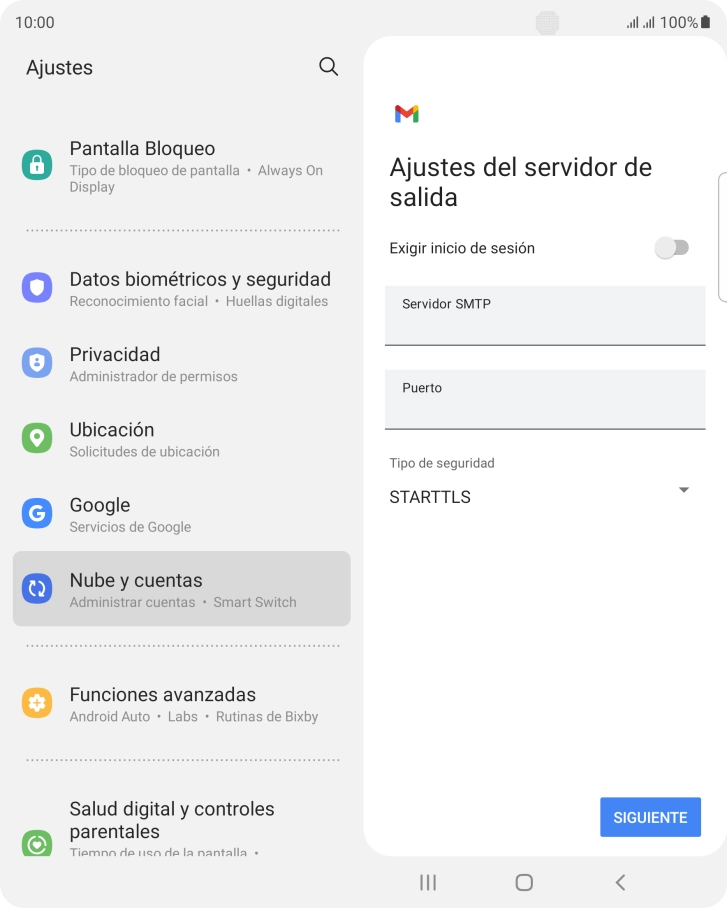This screenshot has width=727, height=908.
Task: Open Ubicación settings
Action: coord(181,439)
